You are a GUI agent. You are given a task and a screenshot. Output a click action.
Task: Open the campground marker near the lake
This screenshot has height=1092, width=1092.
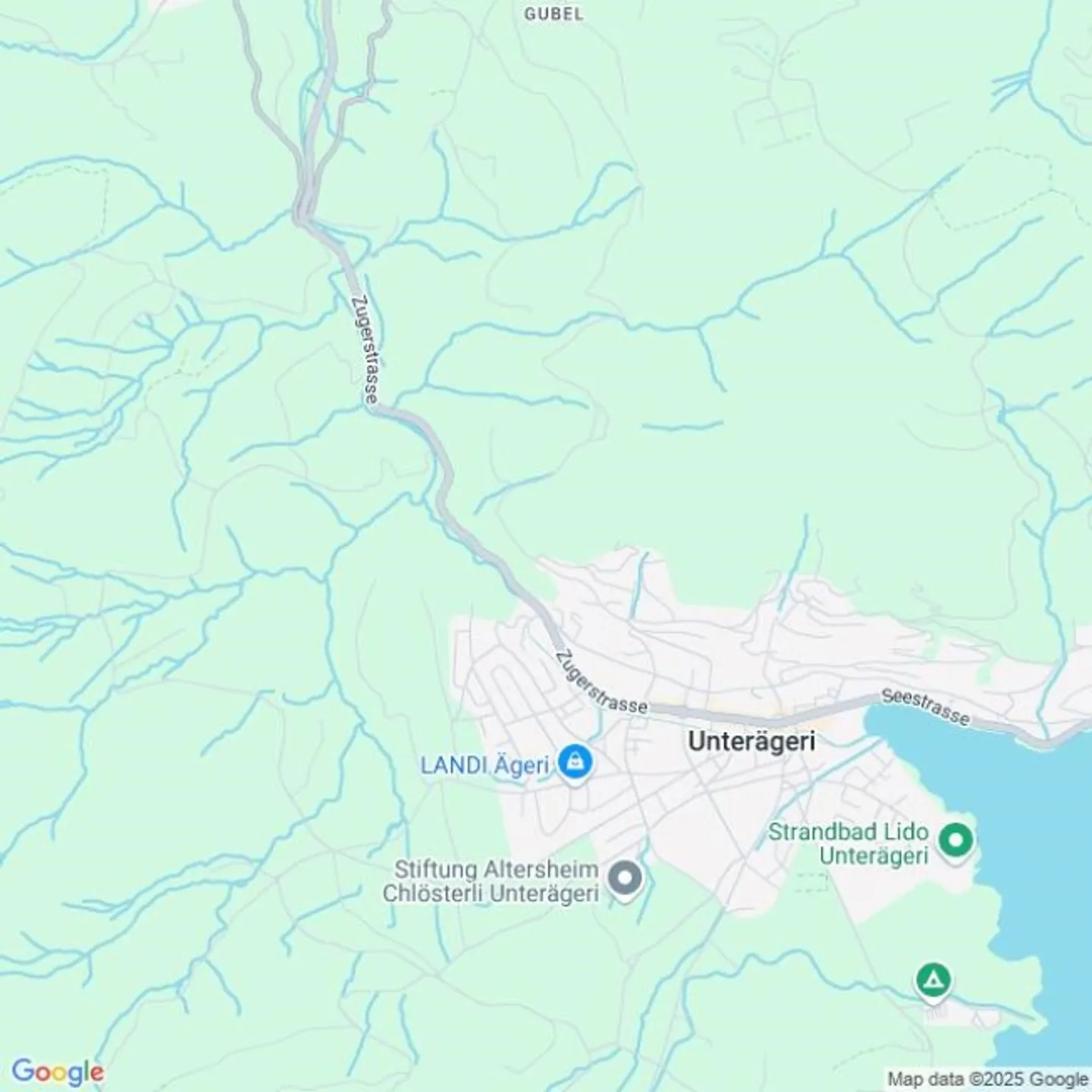934,980
